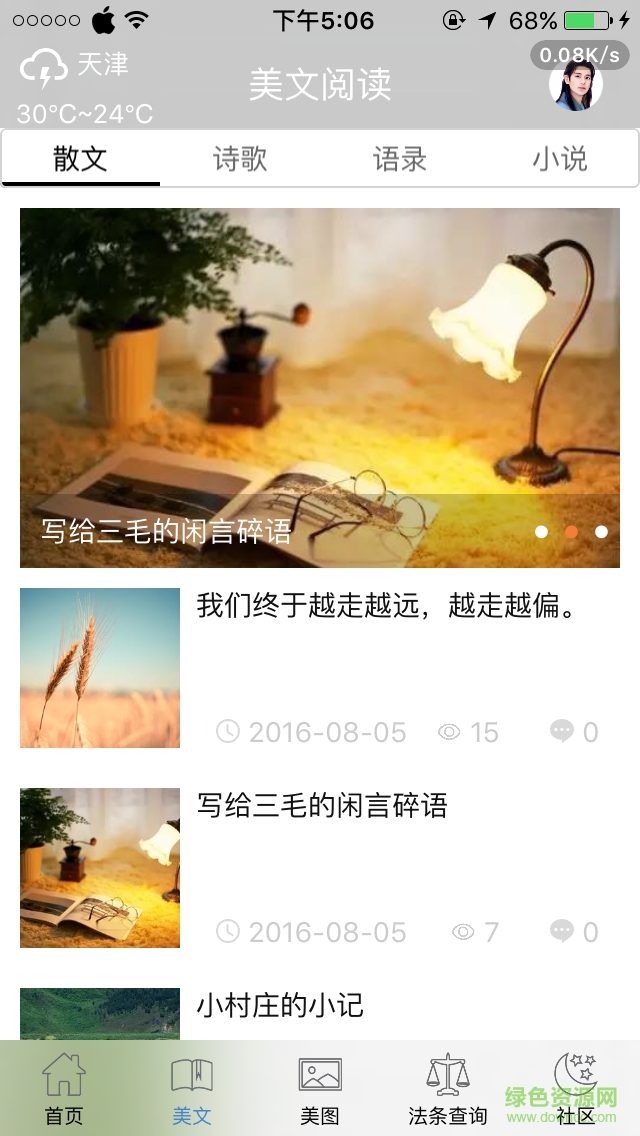640x1136 pixels.
Task: Show the 小说 category
Action: point(559,159)
